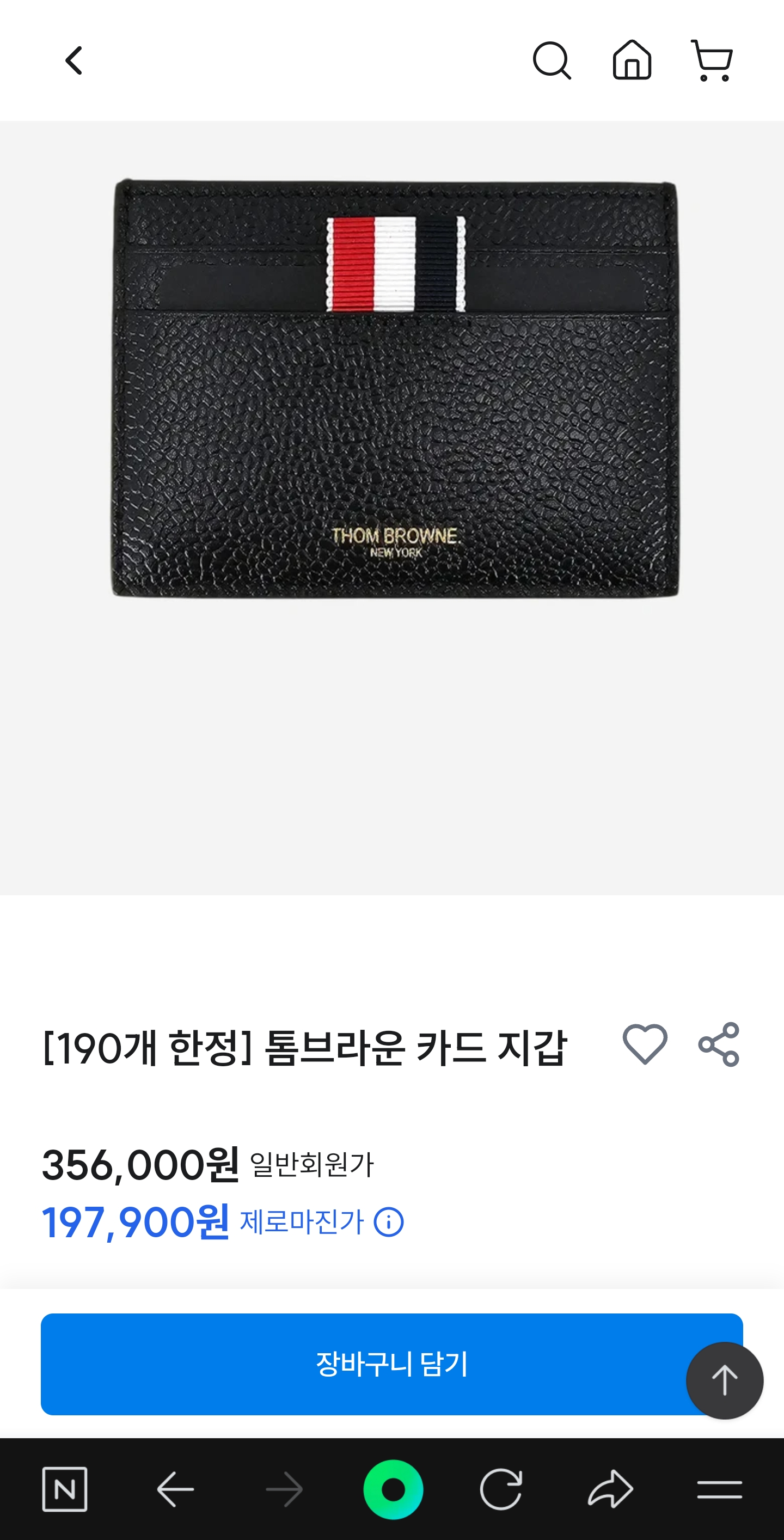Viewport: 784px width, 1540px height.
Task: Like this product with the heart icon
Action: pyautogui.click(x=645, y=1044)
